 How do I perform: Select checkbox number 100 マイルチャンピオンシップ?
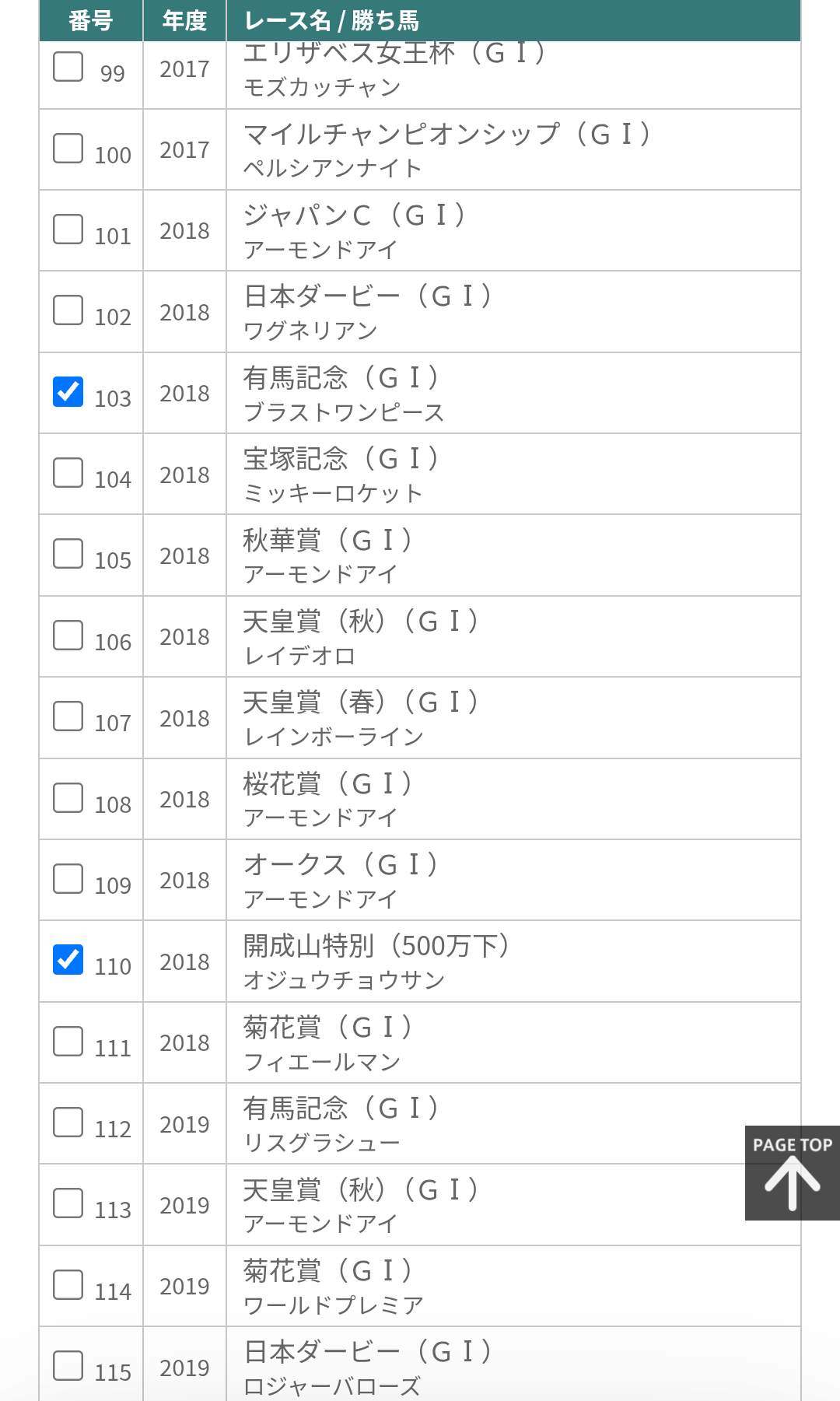pos(68,148)
